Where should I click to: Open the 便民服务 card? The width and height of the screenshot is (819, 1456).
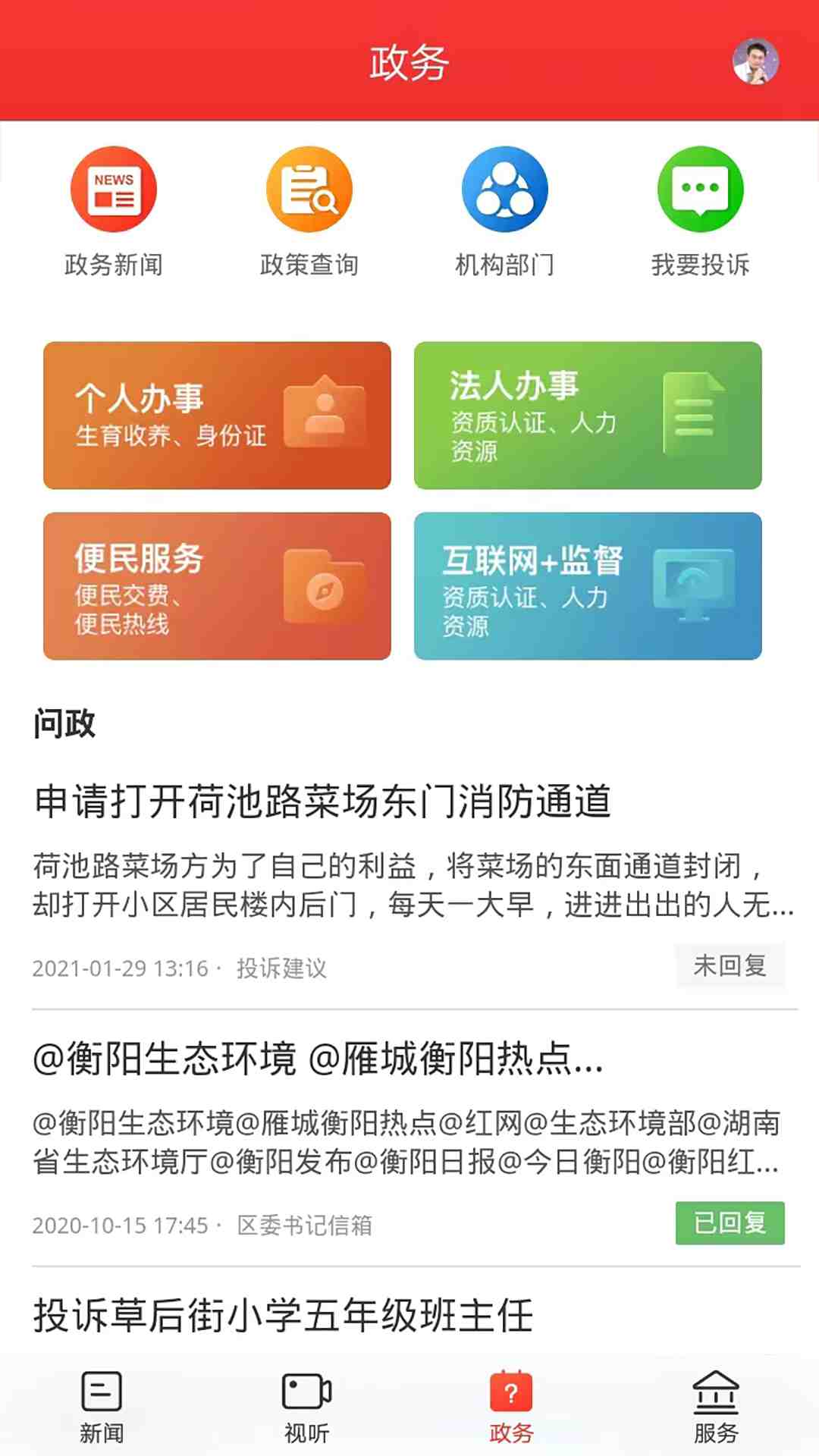(x=218, y=586)
